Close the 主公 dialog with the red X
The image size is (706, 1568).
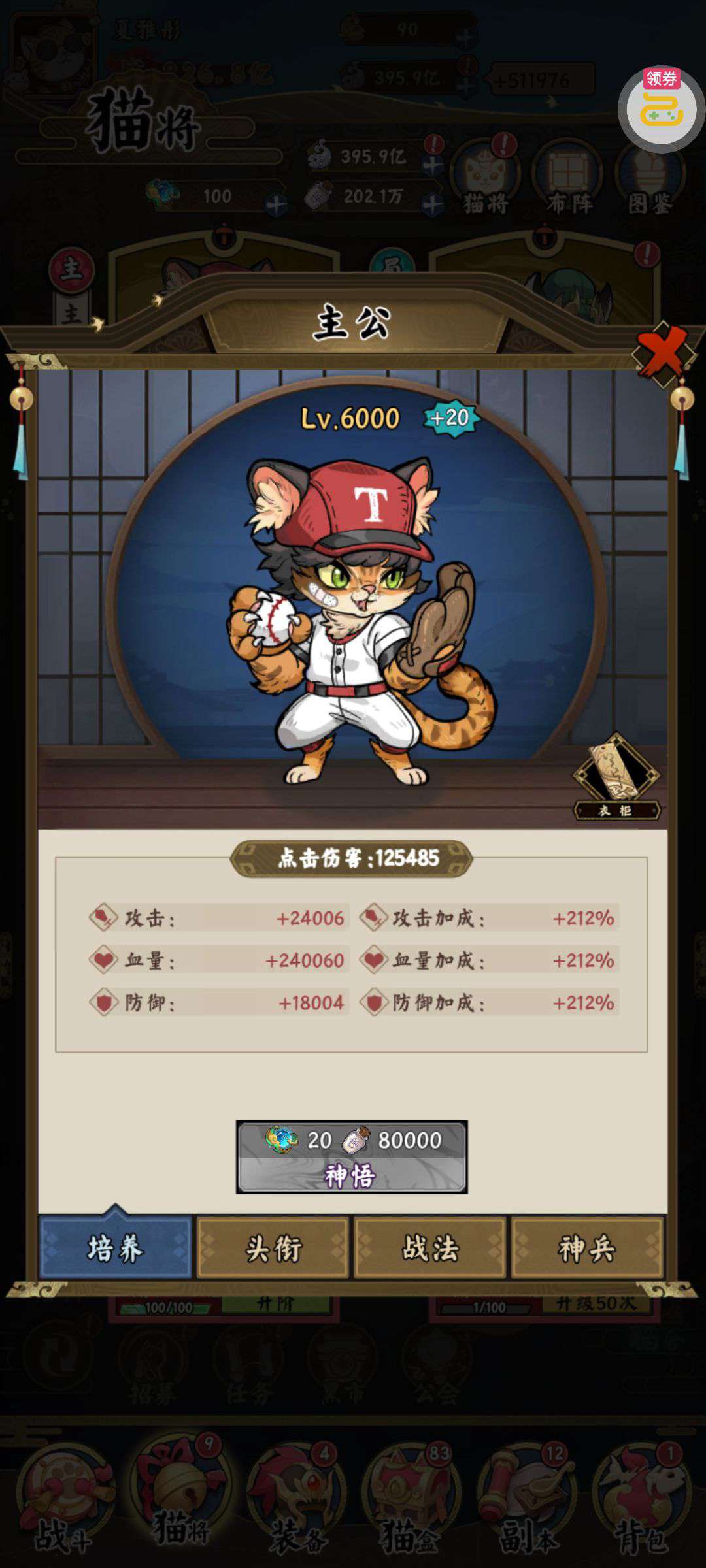coord(664,353)
